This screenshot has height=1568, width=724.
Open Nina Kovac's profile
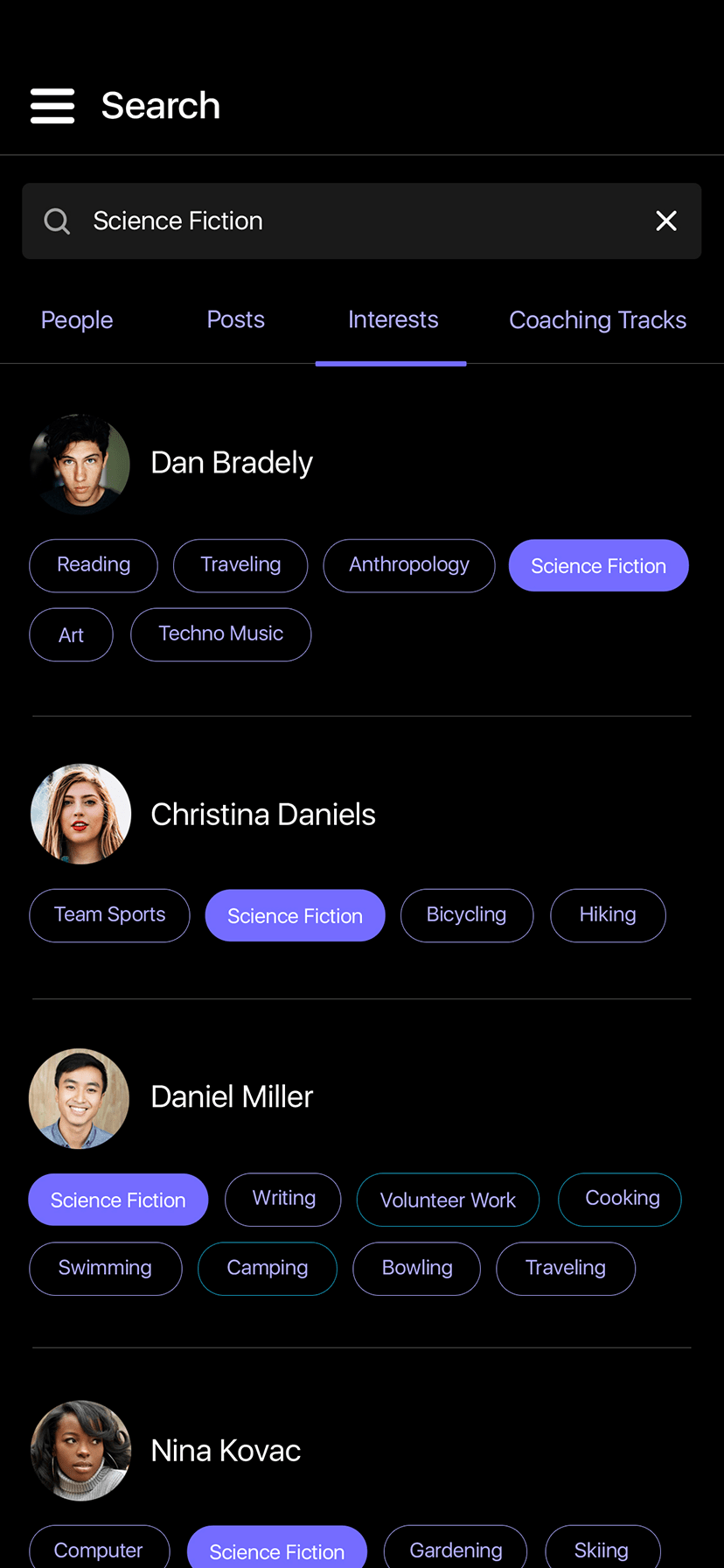(226, 1451)
